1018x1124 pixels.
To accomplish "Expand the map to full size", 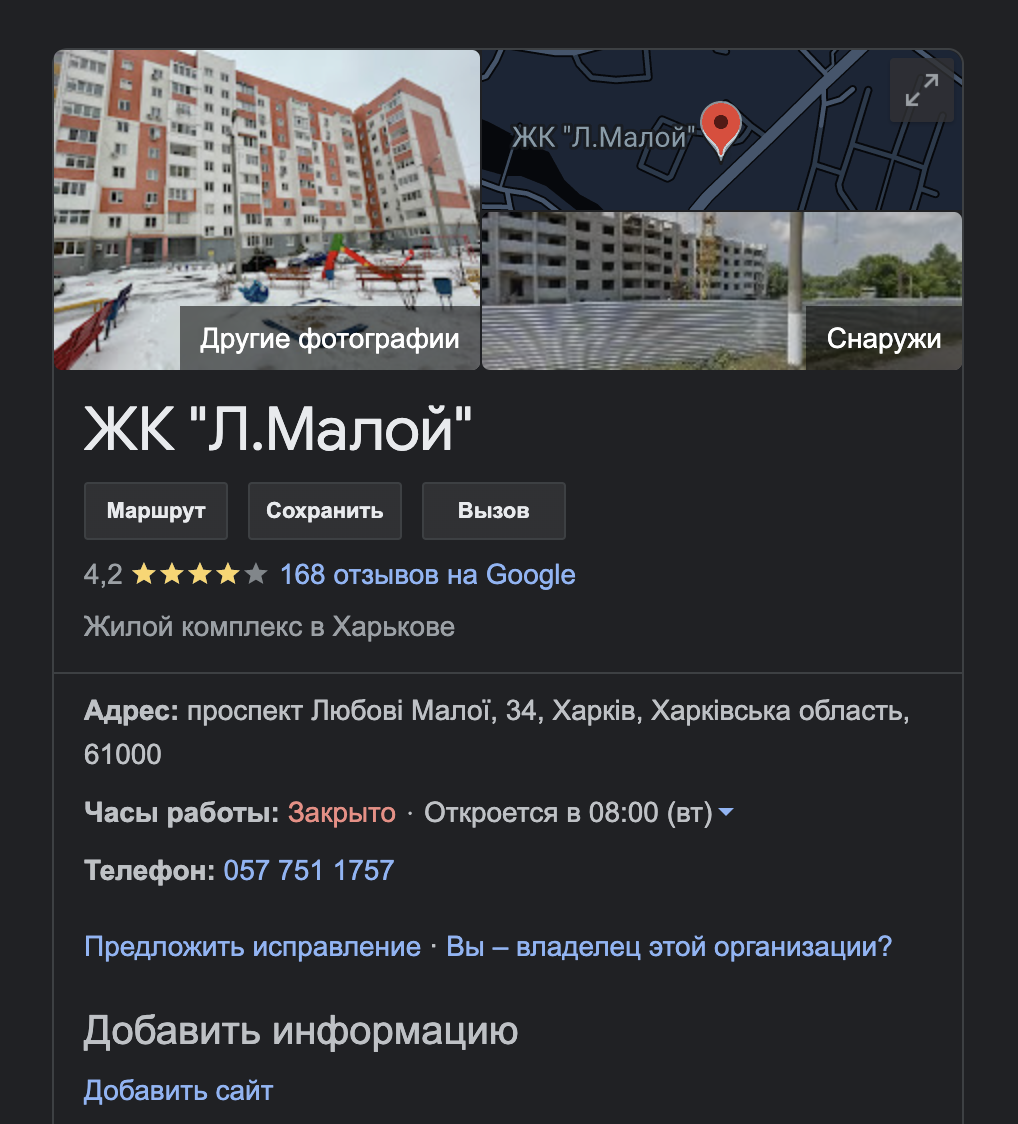I will tap(921, 90).
